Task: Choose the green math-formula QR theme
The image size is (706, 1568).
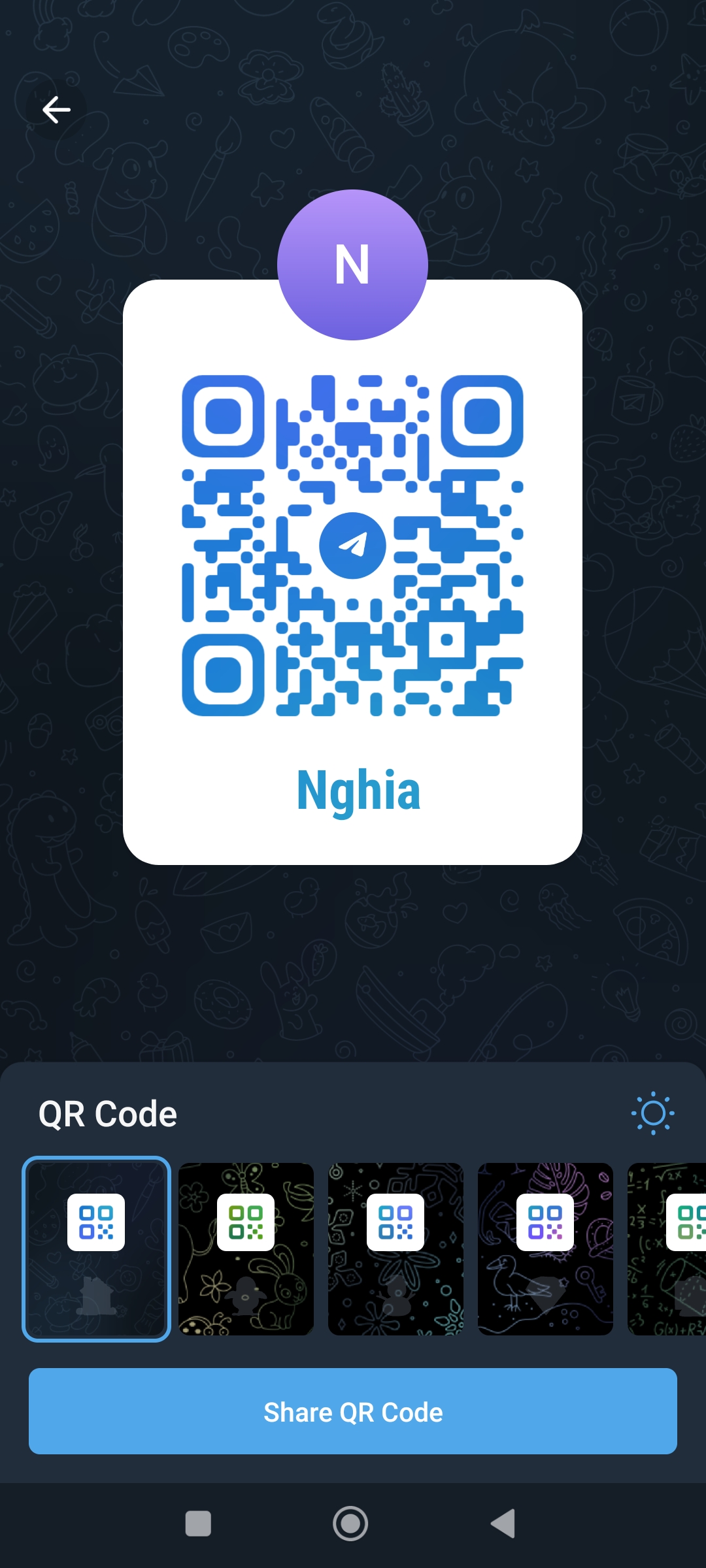Action: (x=667, y=1249)
